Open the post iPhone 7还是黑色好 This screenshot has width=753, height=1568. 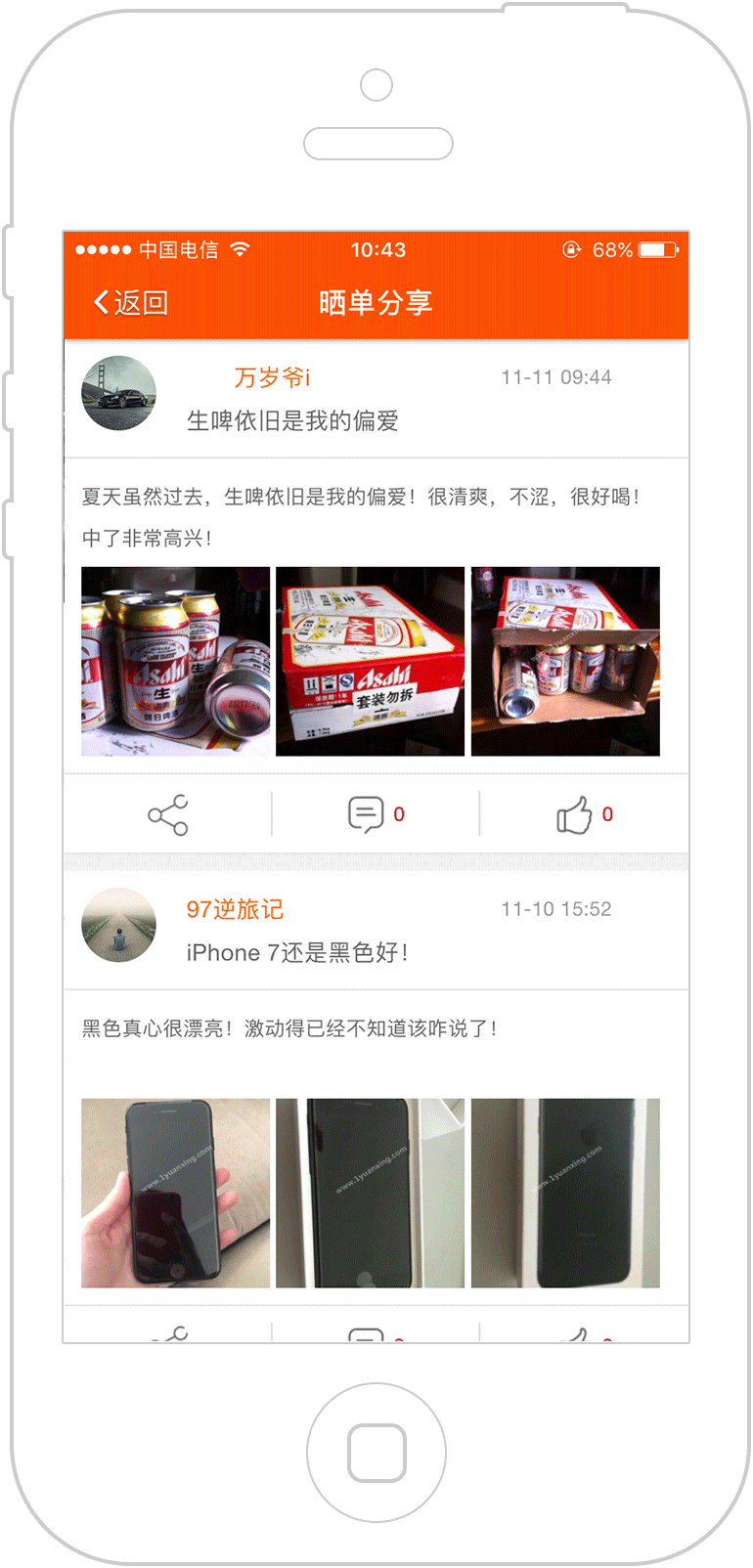coord(297,952)
